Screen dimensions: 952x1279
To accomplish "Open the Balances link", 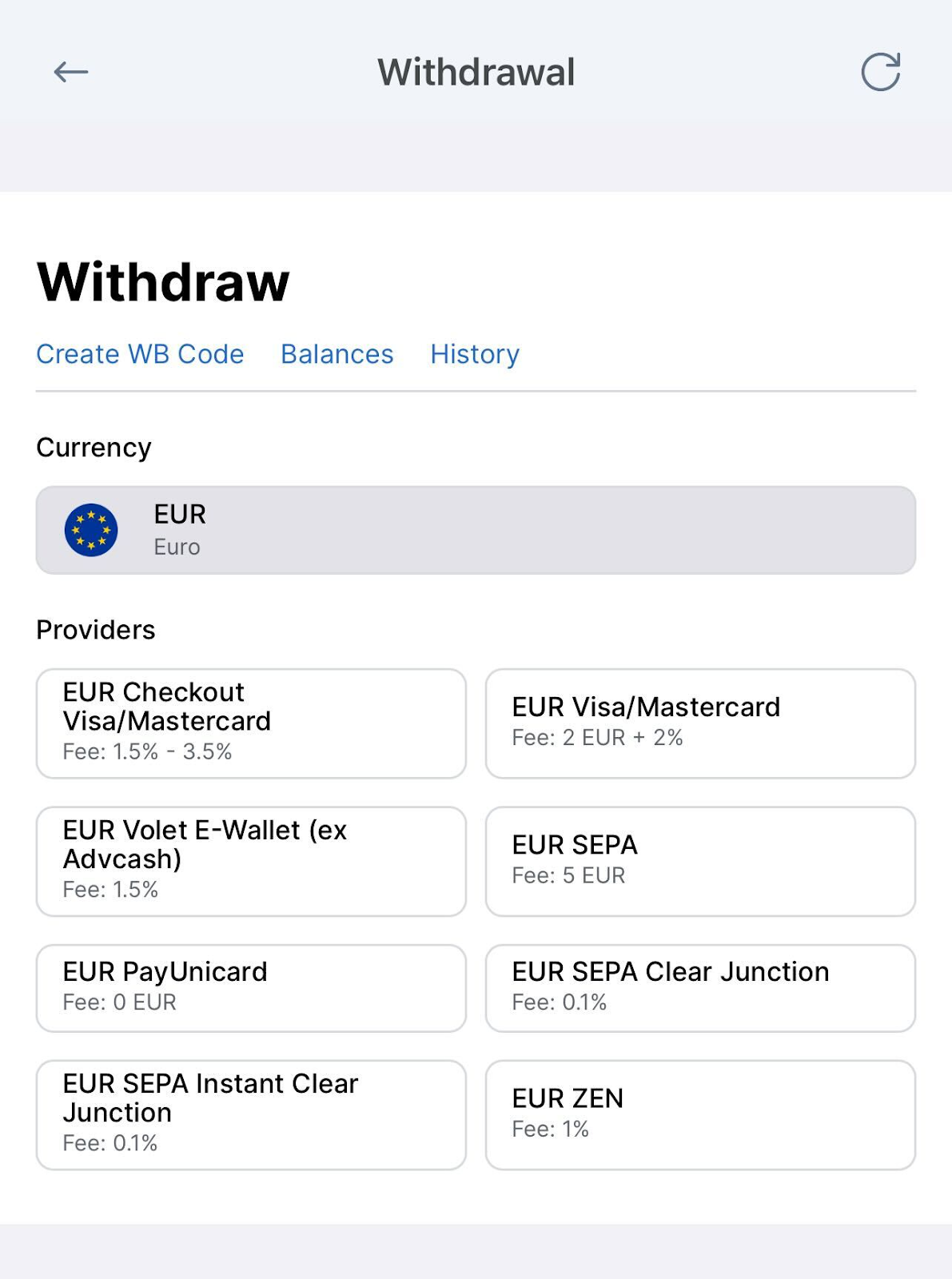I will (x=337, y=354).
